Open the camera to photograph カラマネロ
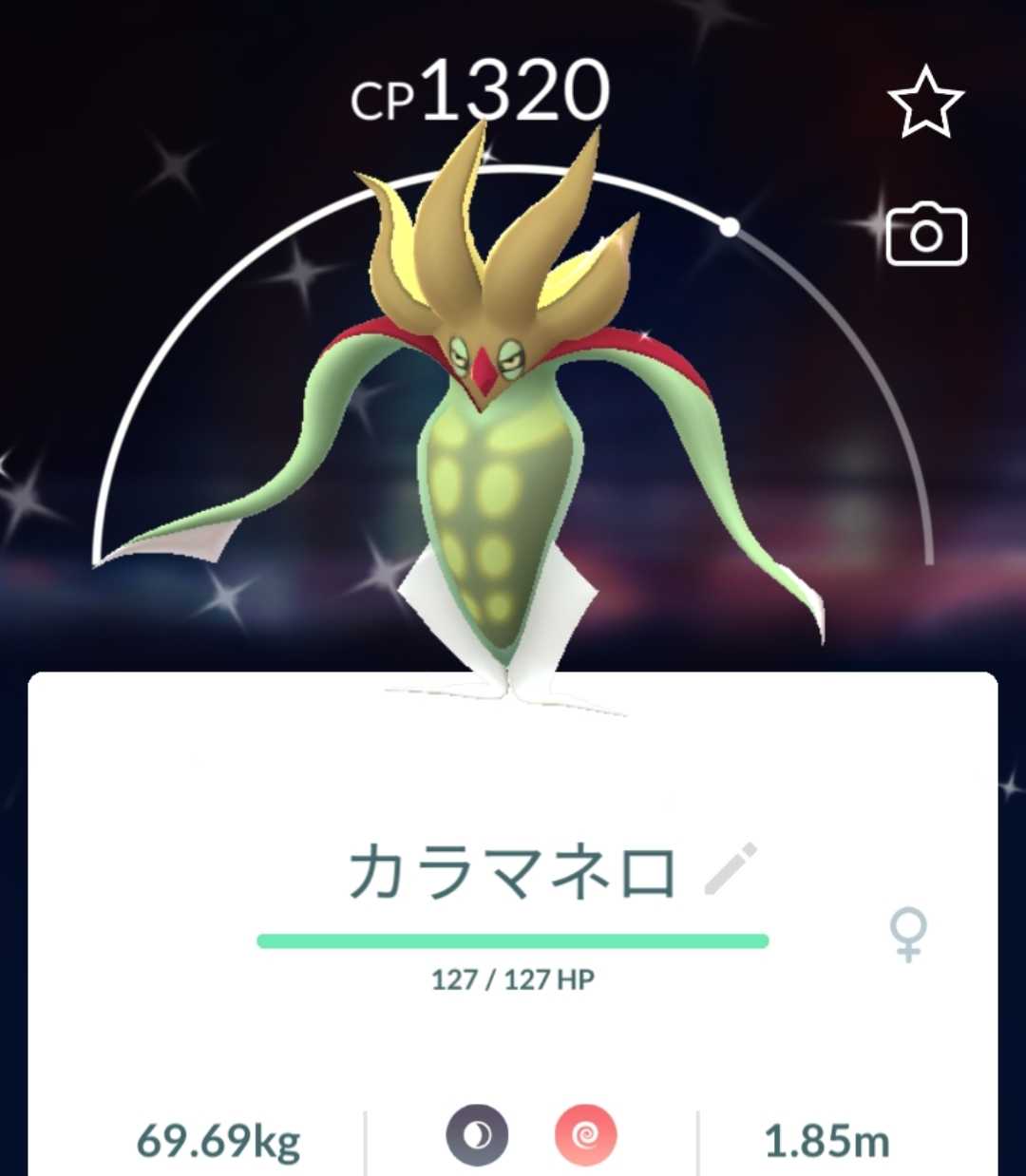The image size is (1026, 1176). pos(926,235)
